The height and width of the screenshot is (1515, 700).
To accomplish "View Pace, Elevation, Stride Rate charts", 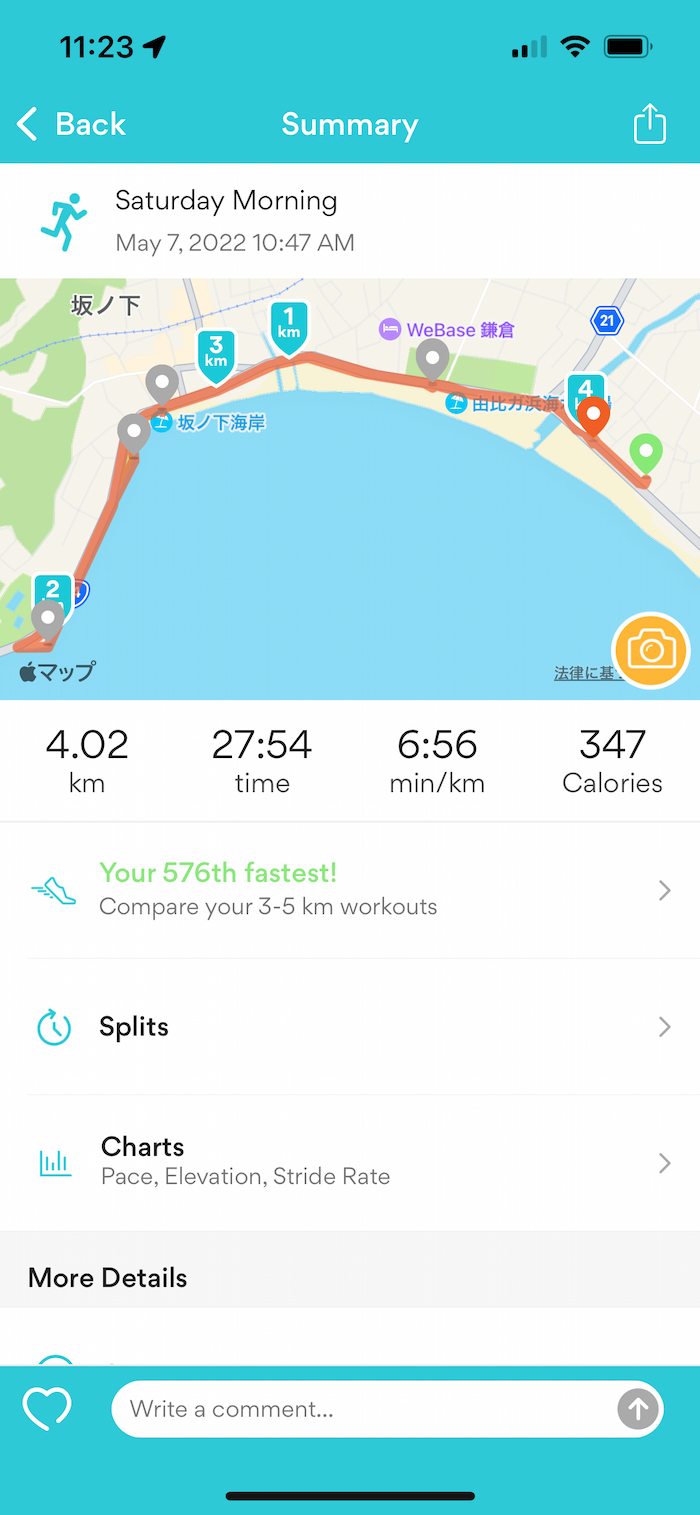I will 350,1162.
